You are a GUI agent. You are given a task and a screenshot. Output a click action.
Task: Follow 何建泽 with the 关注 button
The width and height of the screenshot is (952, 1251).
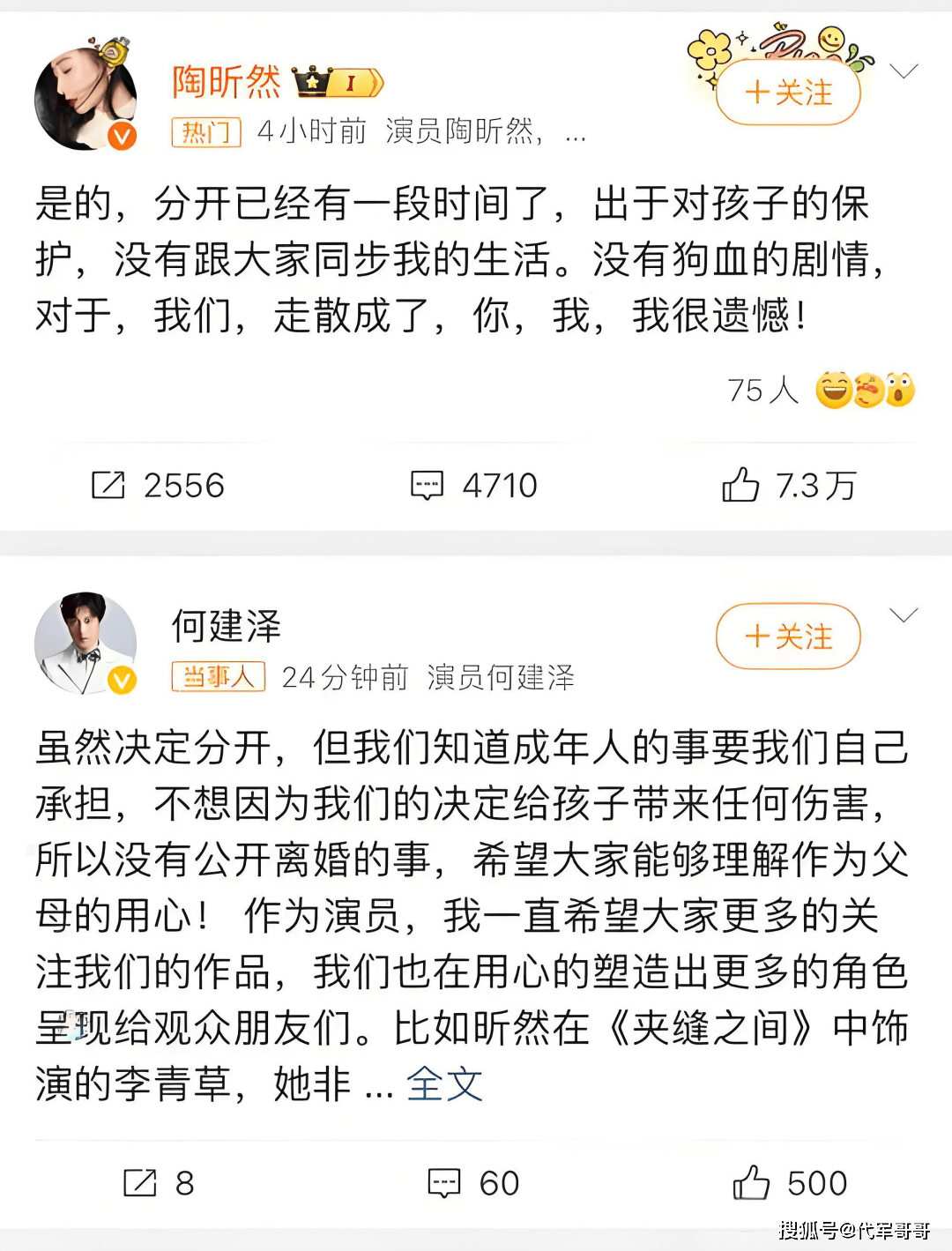(787, 637)
